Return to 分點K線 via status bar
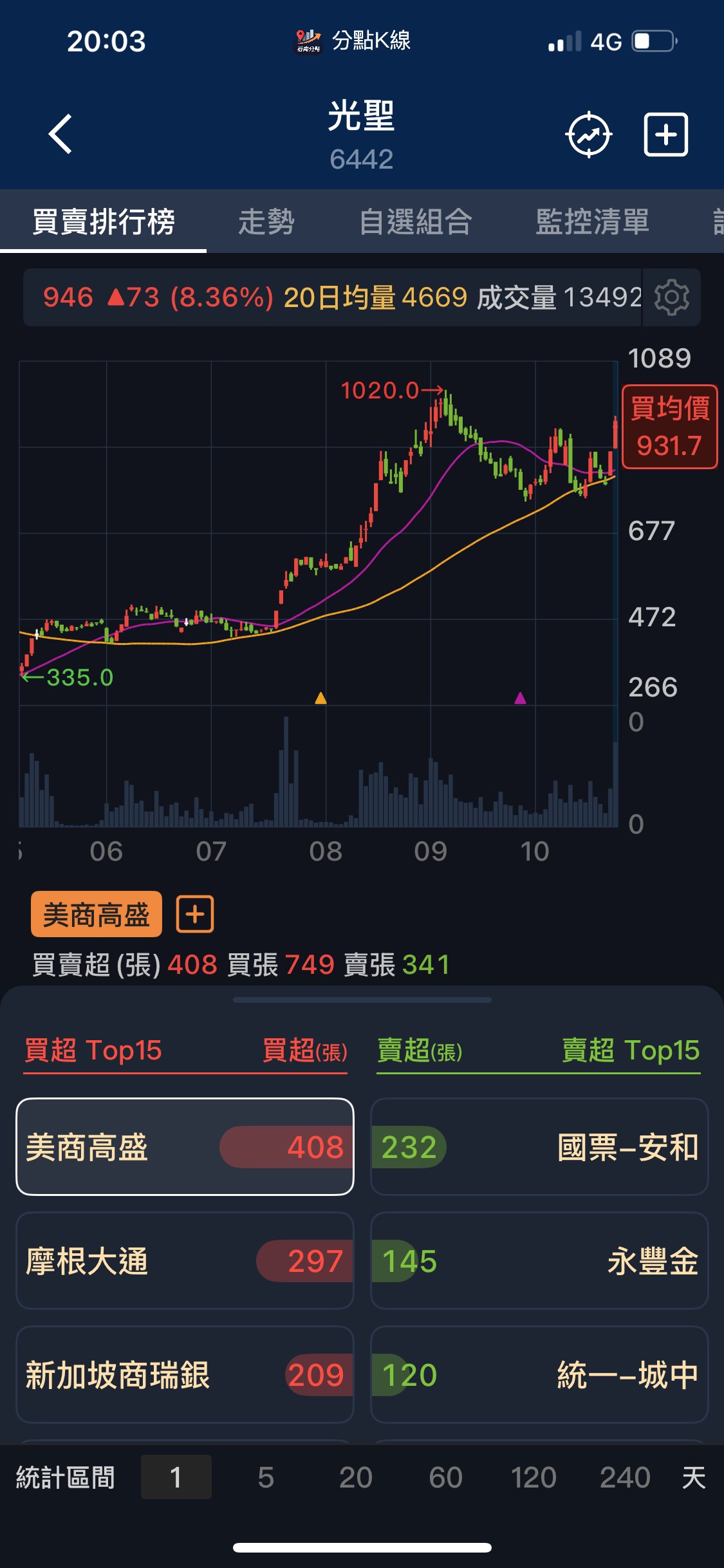 point(353,41)
